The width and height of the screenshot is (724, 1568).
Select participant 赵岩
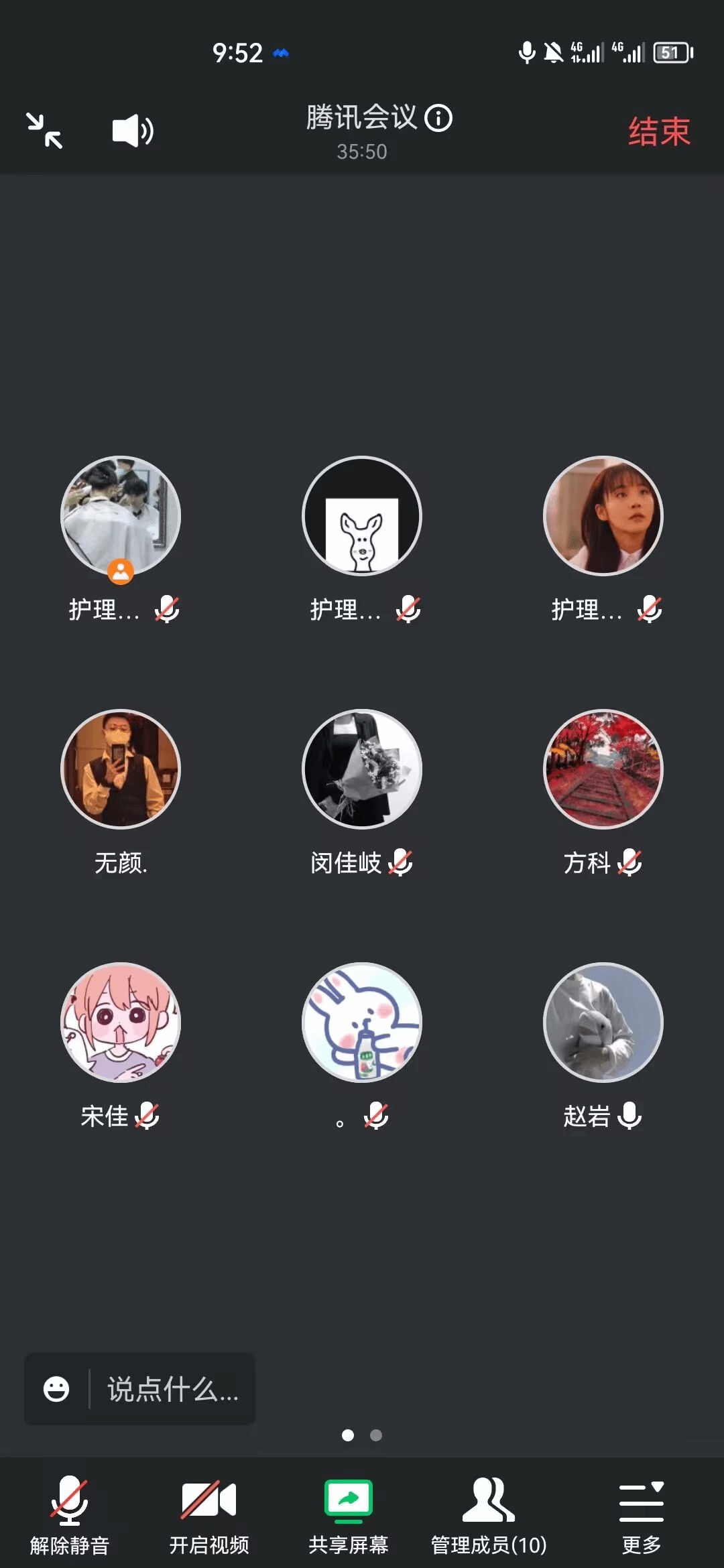(603, 1023)
